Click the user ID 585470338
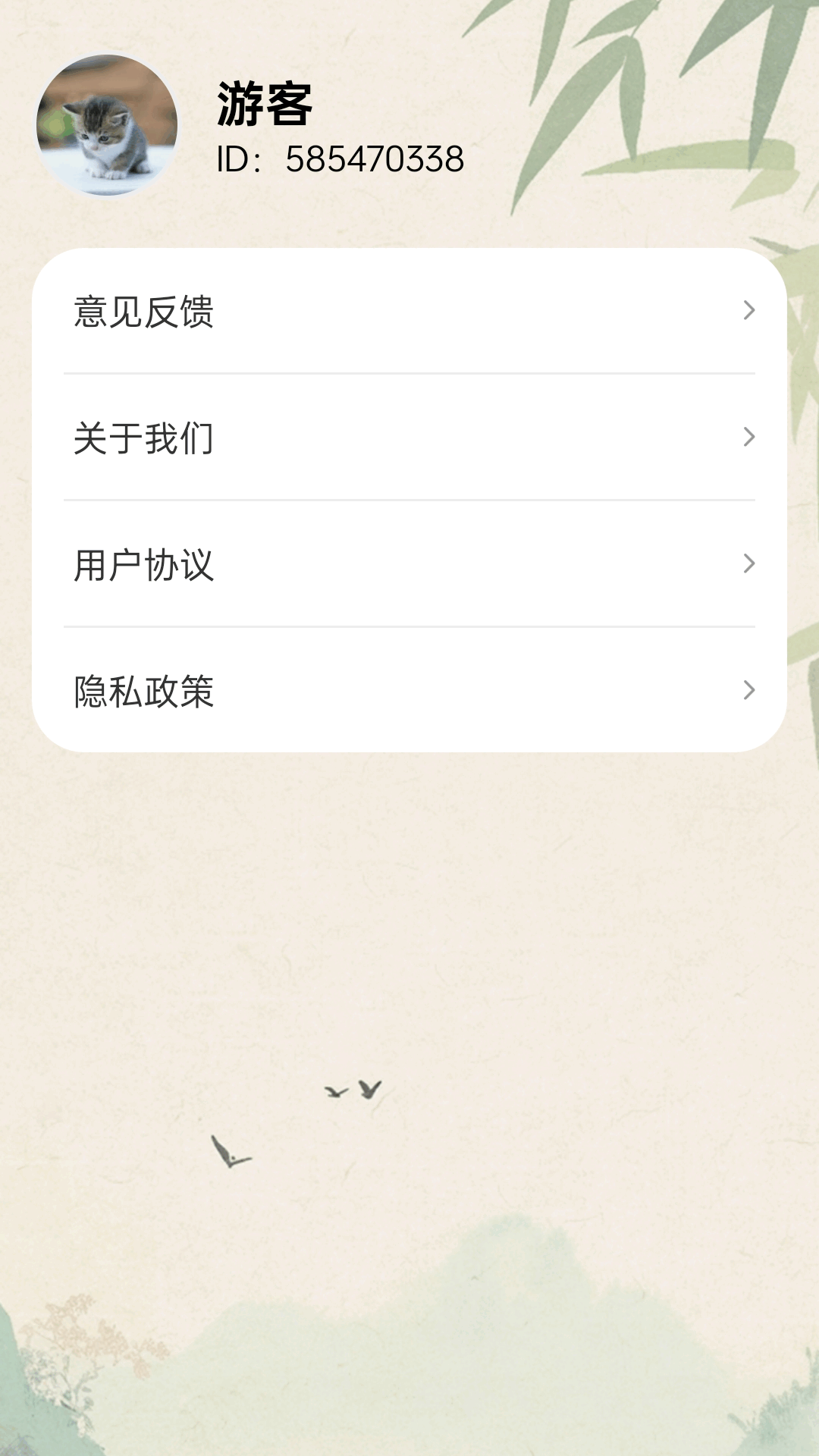 pos(373,160)
